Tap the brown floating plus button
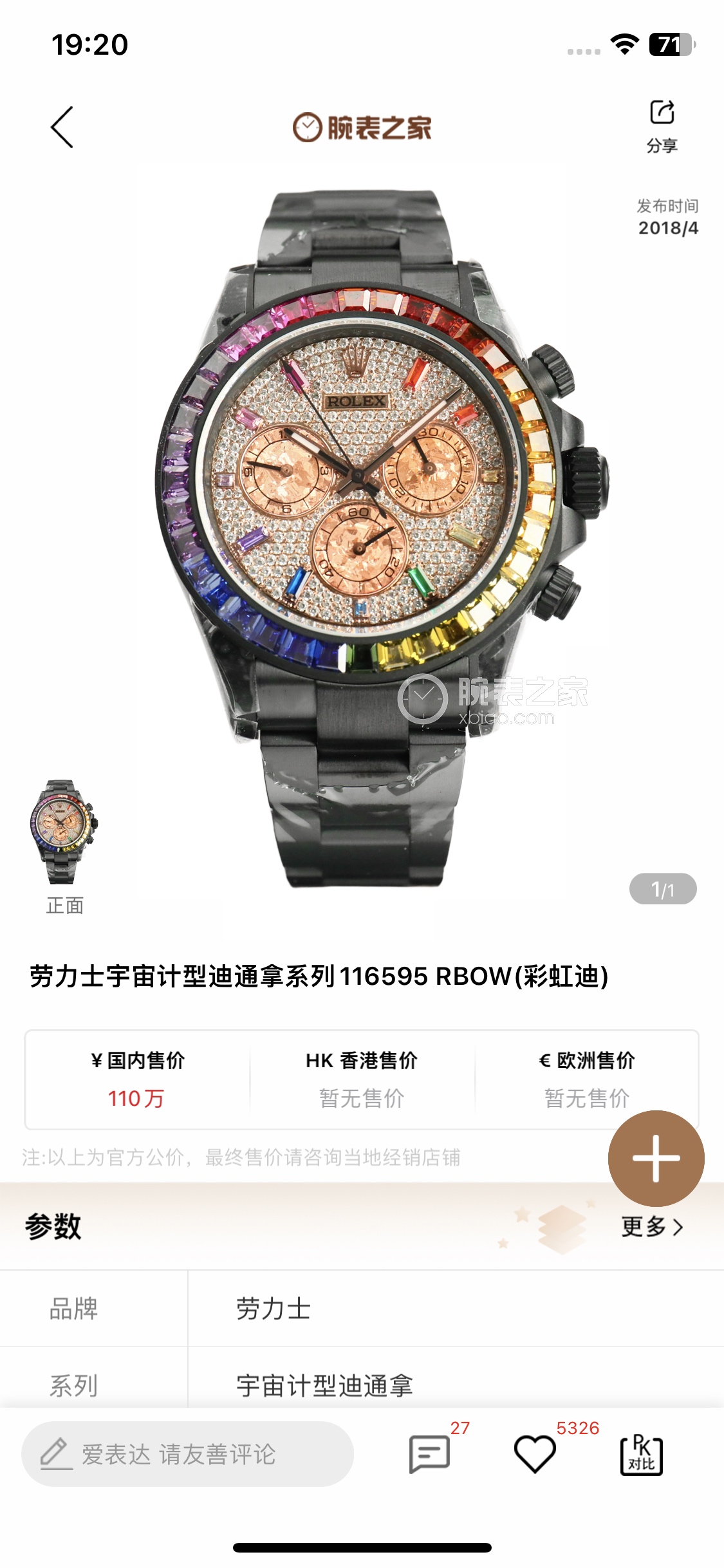The width and height of the screenshot is (724, 1568). coord(656,1159)
